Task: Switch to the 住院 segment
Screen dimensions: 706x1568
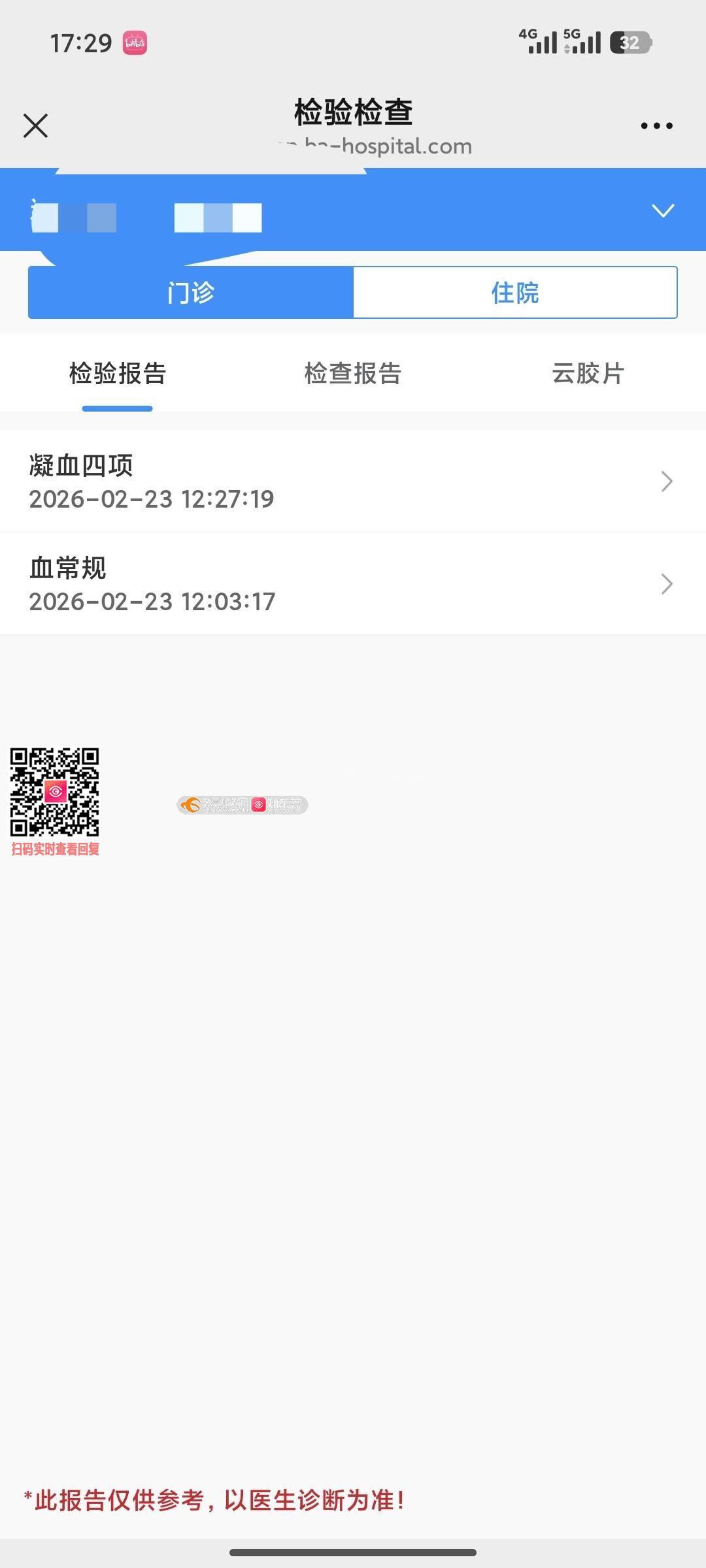Action: pos(515,293)
